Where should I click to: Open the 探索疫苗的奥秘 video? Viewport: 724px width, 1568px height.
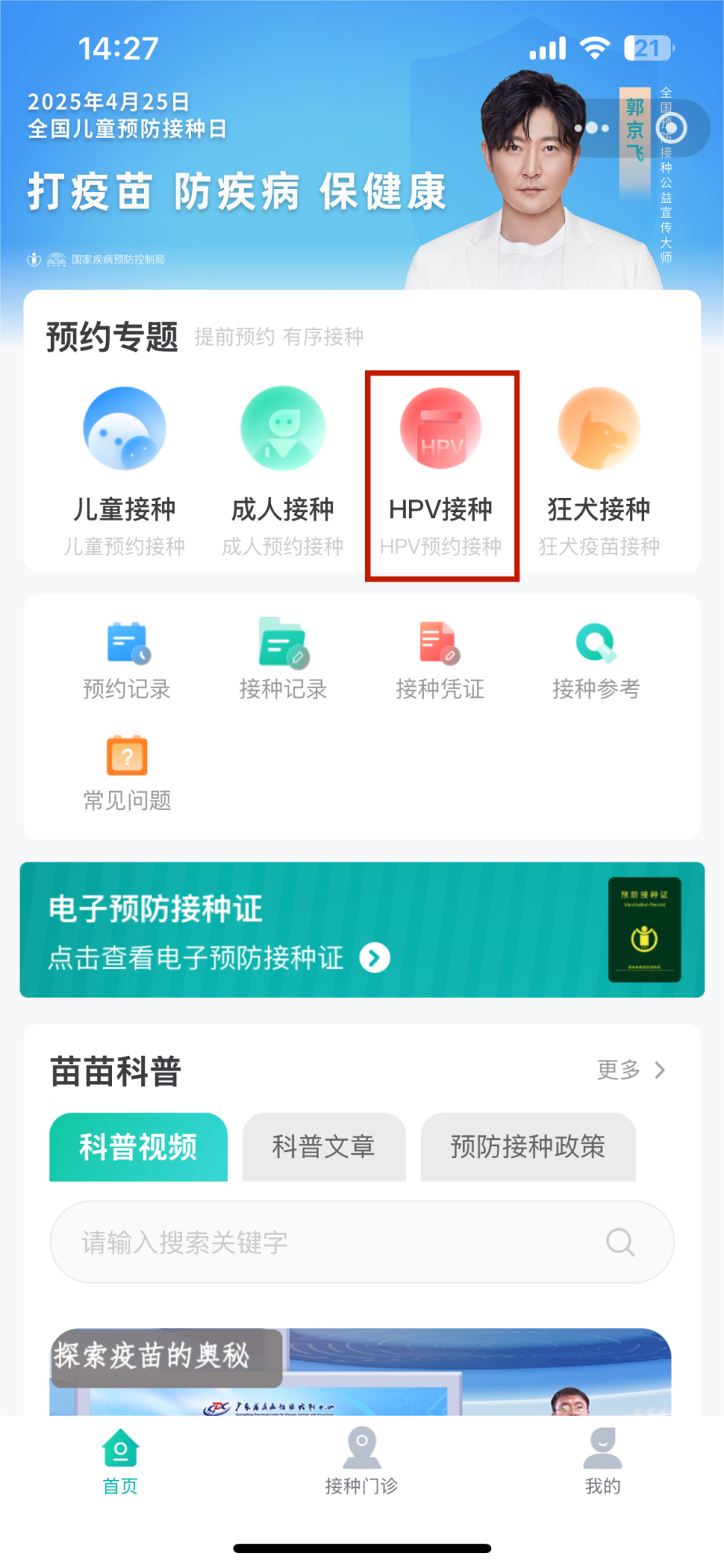[x=360, y=1372]
